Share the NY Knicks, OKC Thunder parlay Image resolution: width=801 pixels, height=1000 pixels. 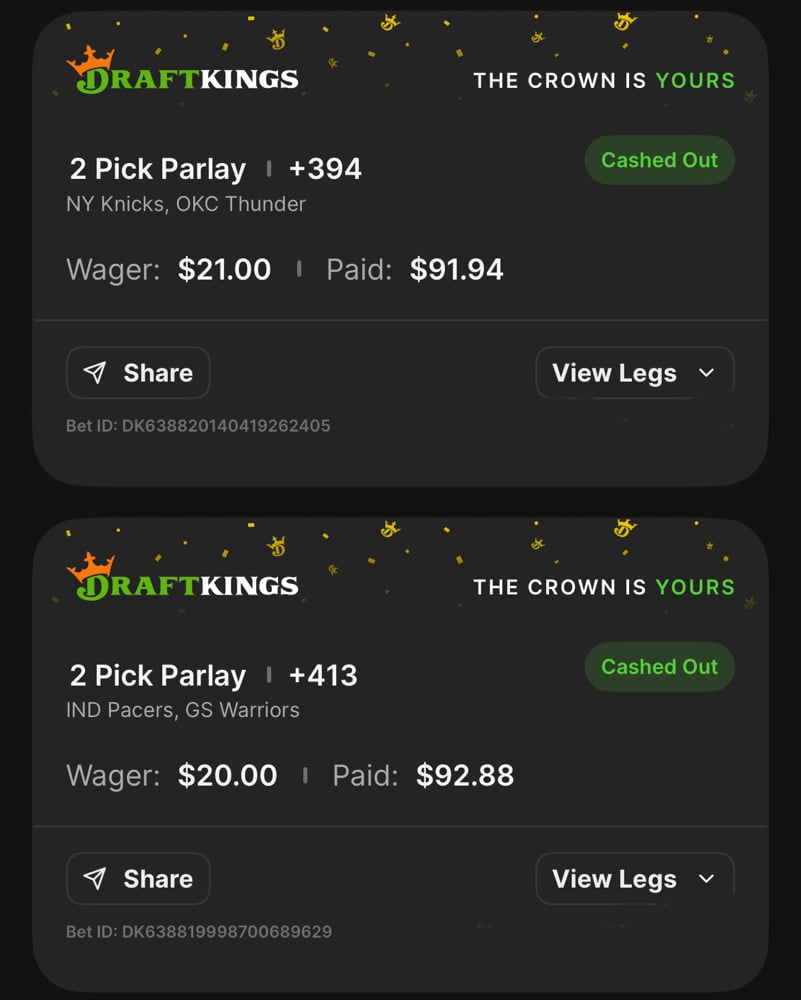point(138,373)
